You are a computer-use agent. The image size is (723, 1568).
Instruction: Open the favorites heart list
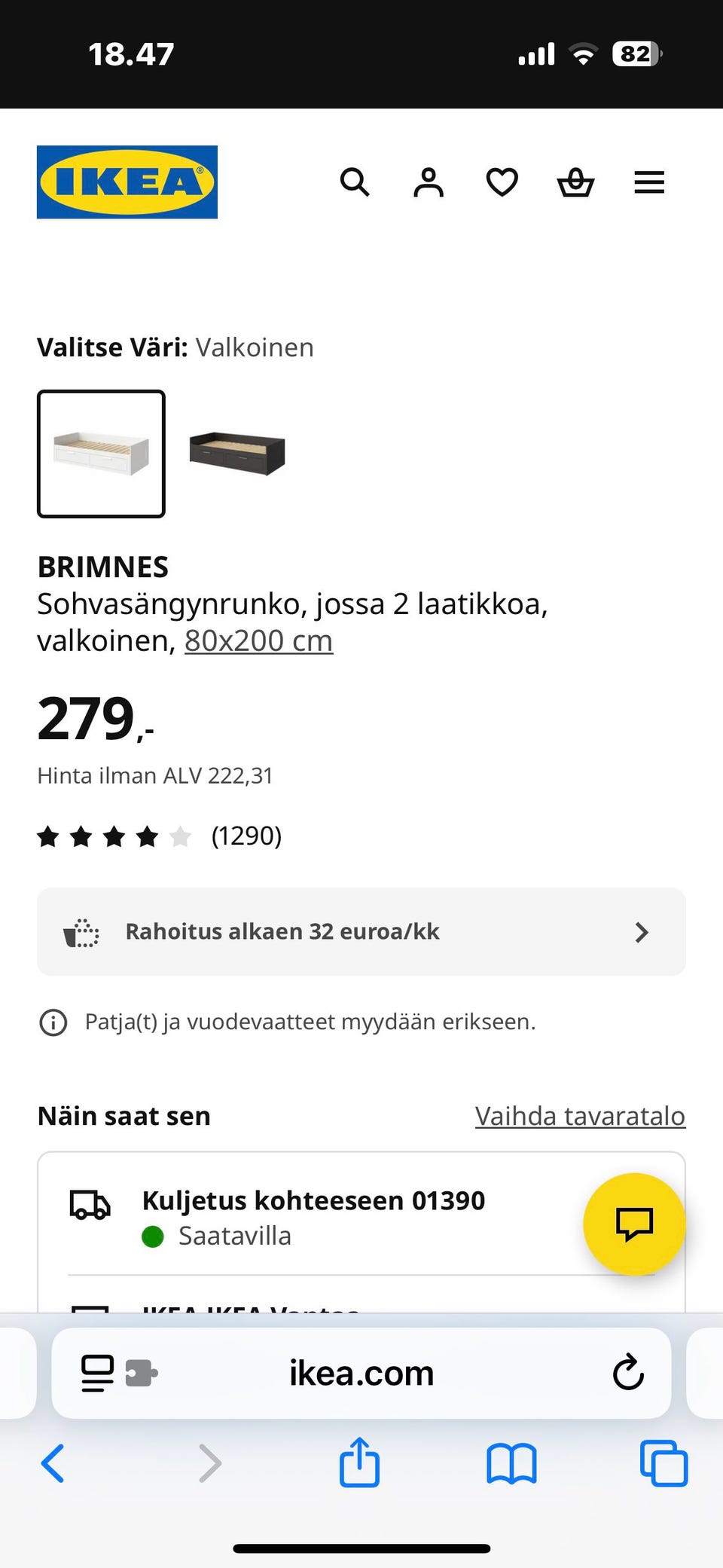(x=502, y=182)
